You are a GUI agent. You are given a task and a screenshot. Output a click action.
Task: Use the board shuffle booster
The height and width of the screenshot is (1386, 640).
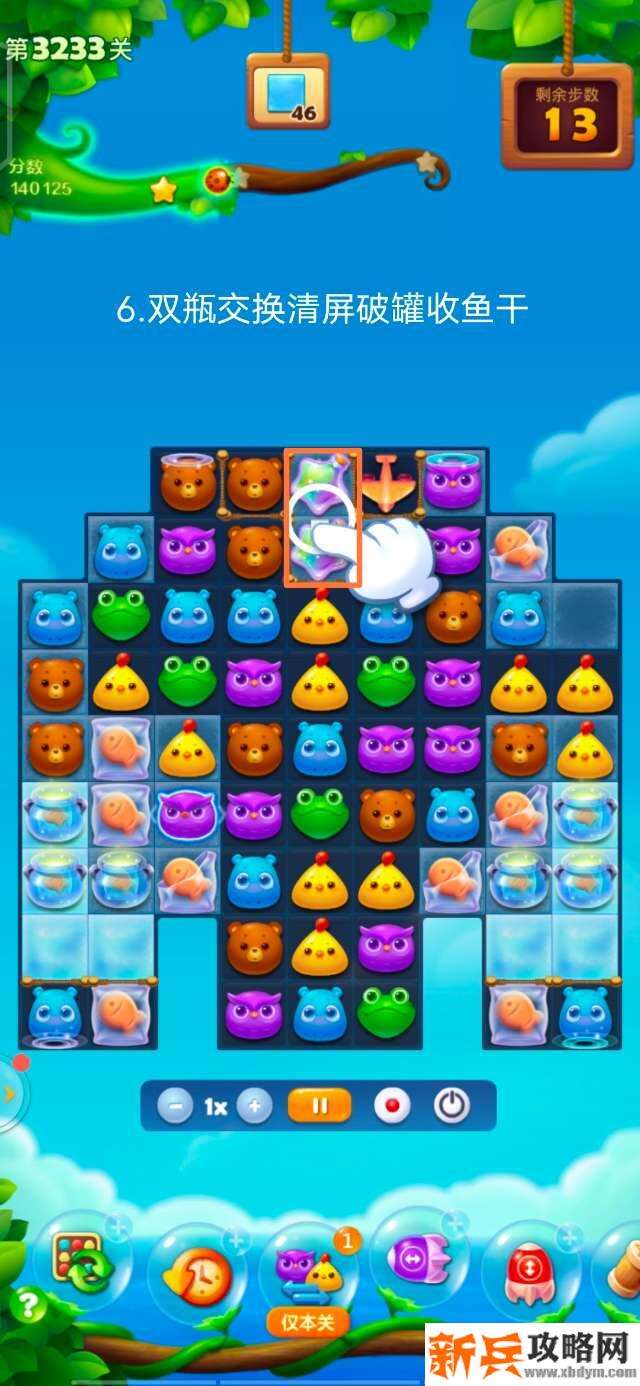pyautogui.click(x=82, y=1262)
